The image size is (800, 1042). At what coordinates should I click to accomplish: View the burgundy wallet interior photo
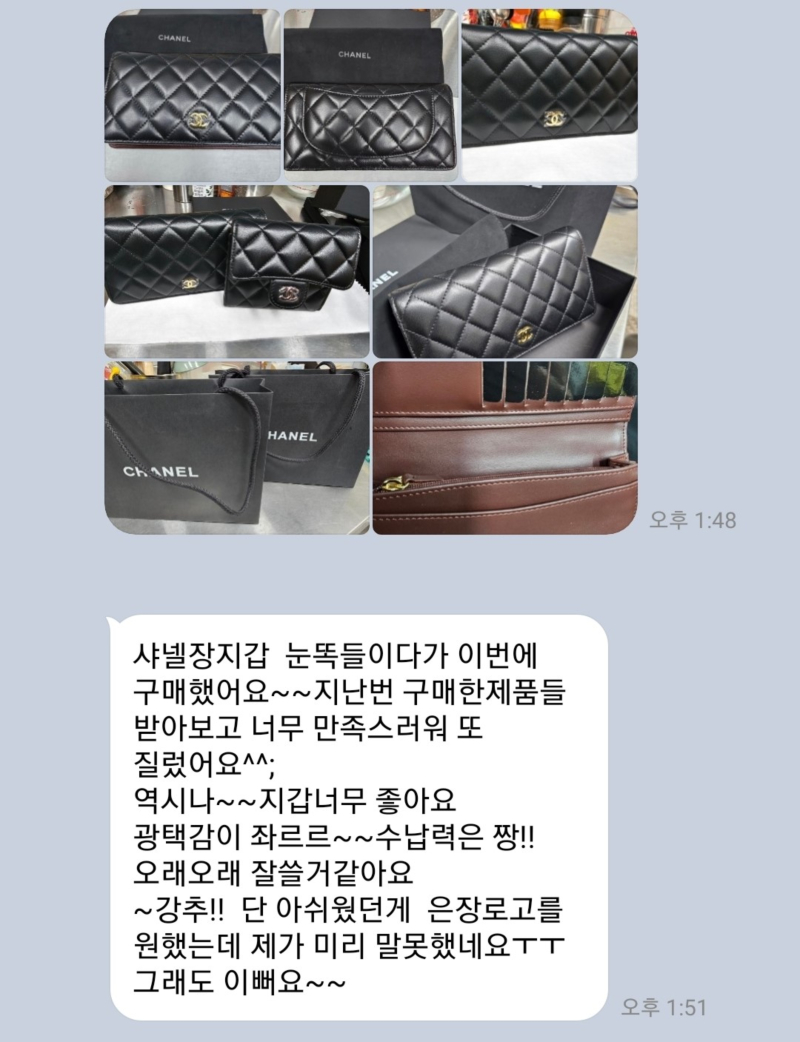pyautogui.click(x=504, y=447)
